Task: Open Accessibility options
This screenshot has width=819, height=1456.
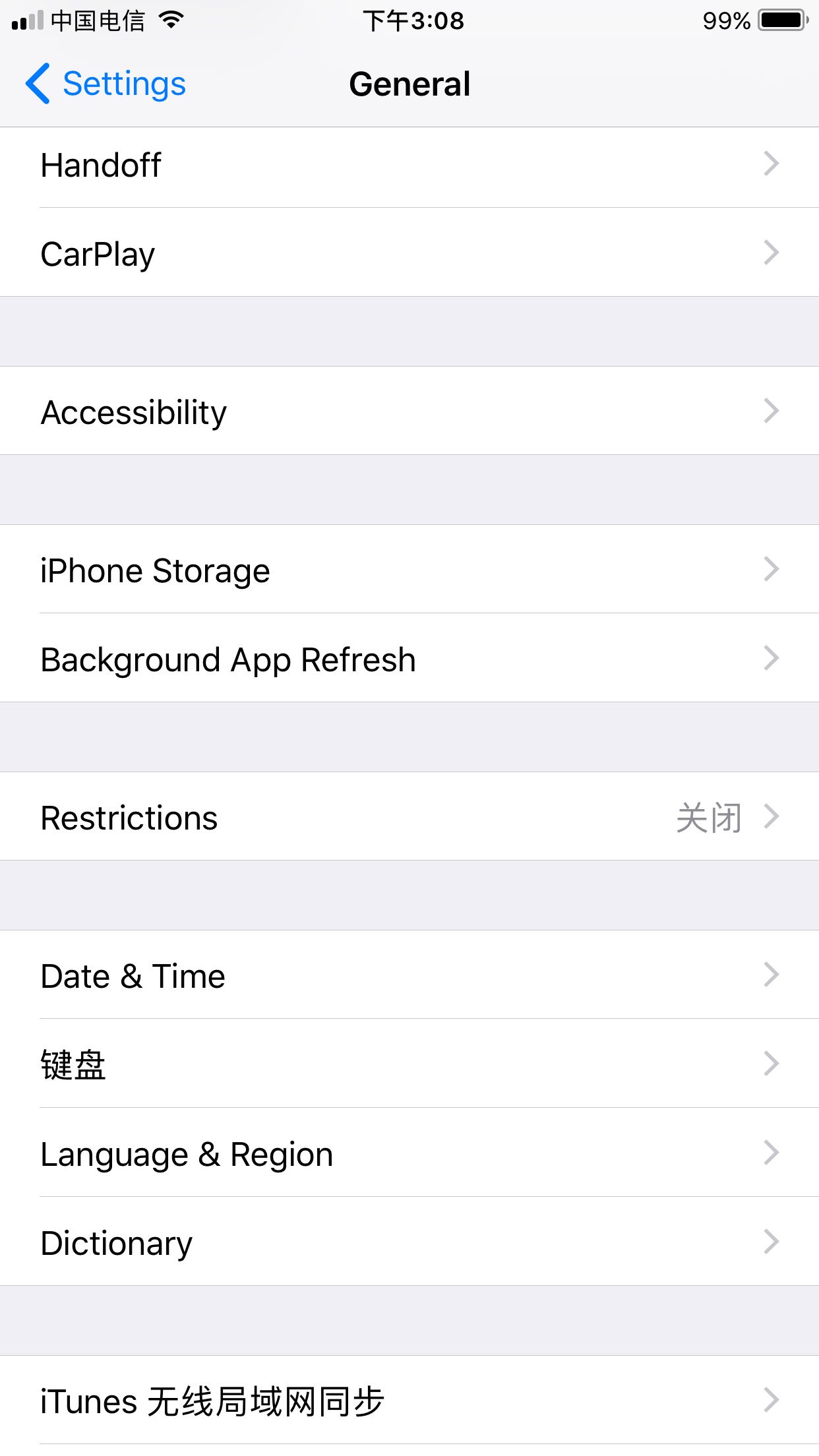Action: coord(409,411)
